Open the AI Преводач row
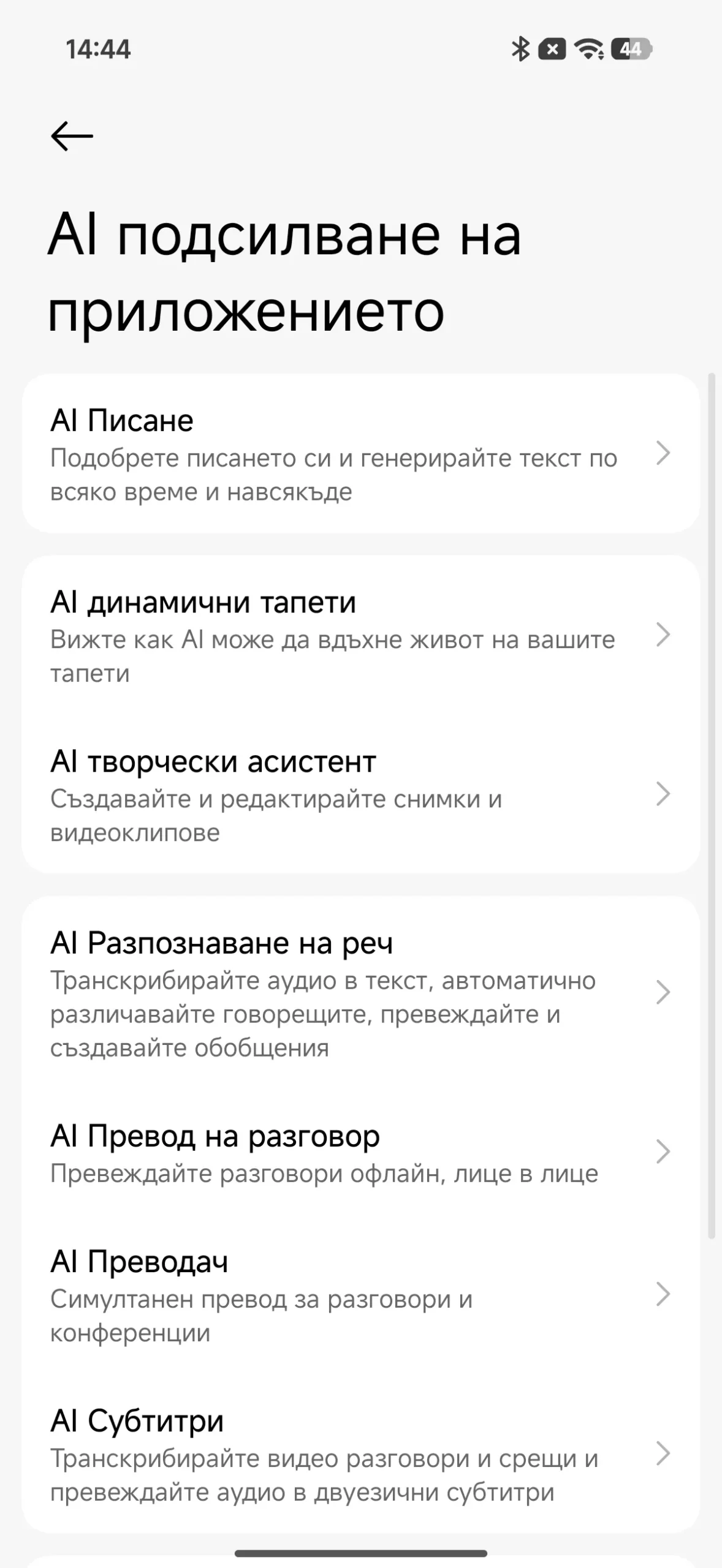The width and height of the screenshot is (722, 1568). click(x=360, y=1294)
